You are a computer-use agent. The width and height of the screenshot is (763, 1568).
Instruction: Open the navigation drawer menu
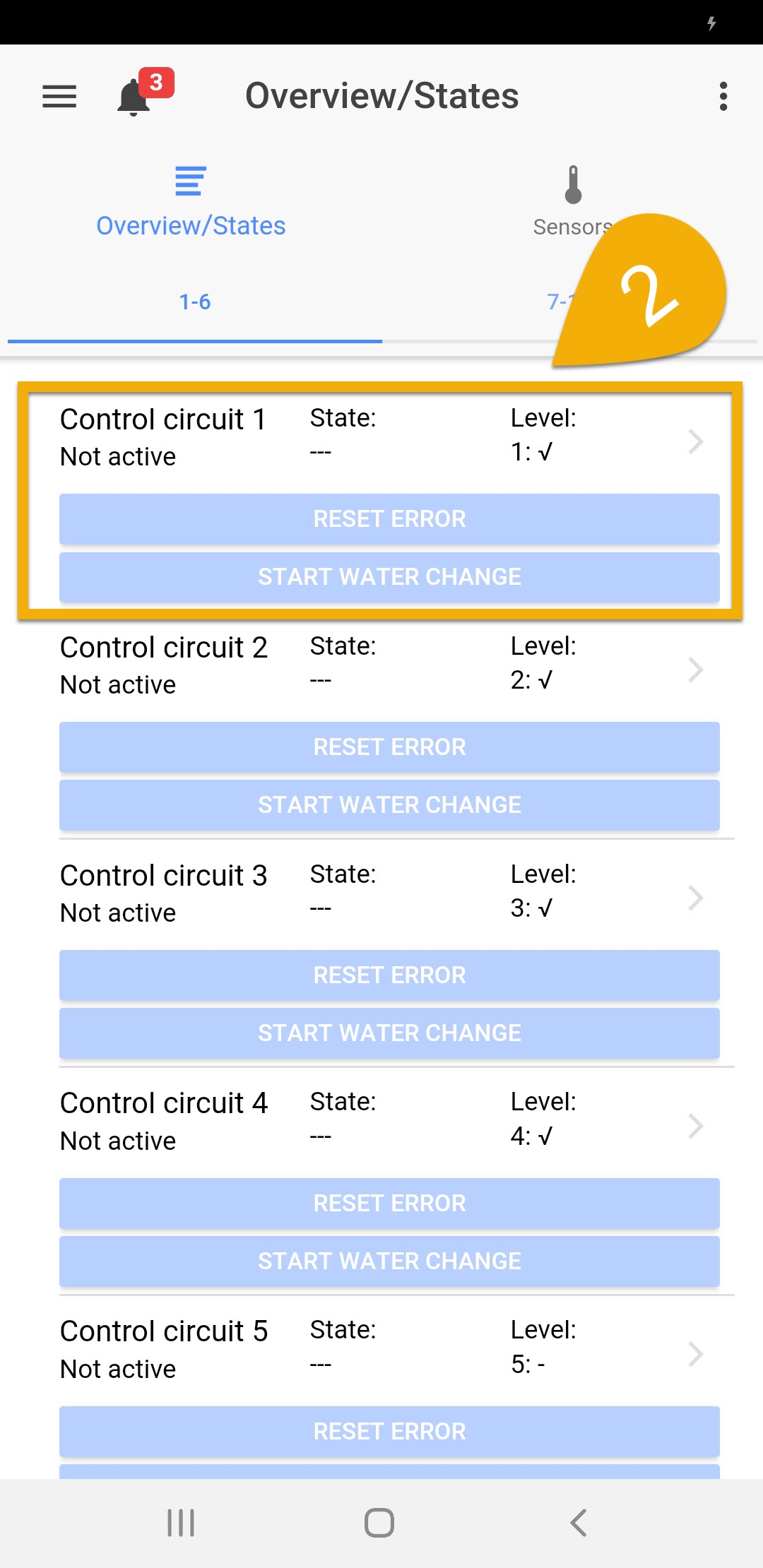(x=59, y=96)
